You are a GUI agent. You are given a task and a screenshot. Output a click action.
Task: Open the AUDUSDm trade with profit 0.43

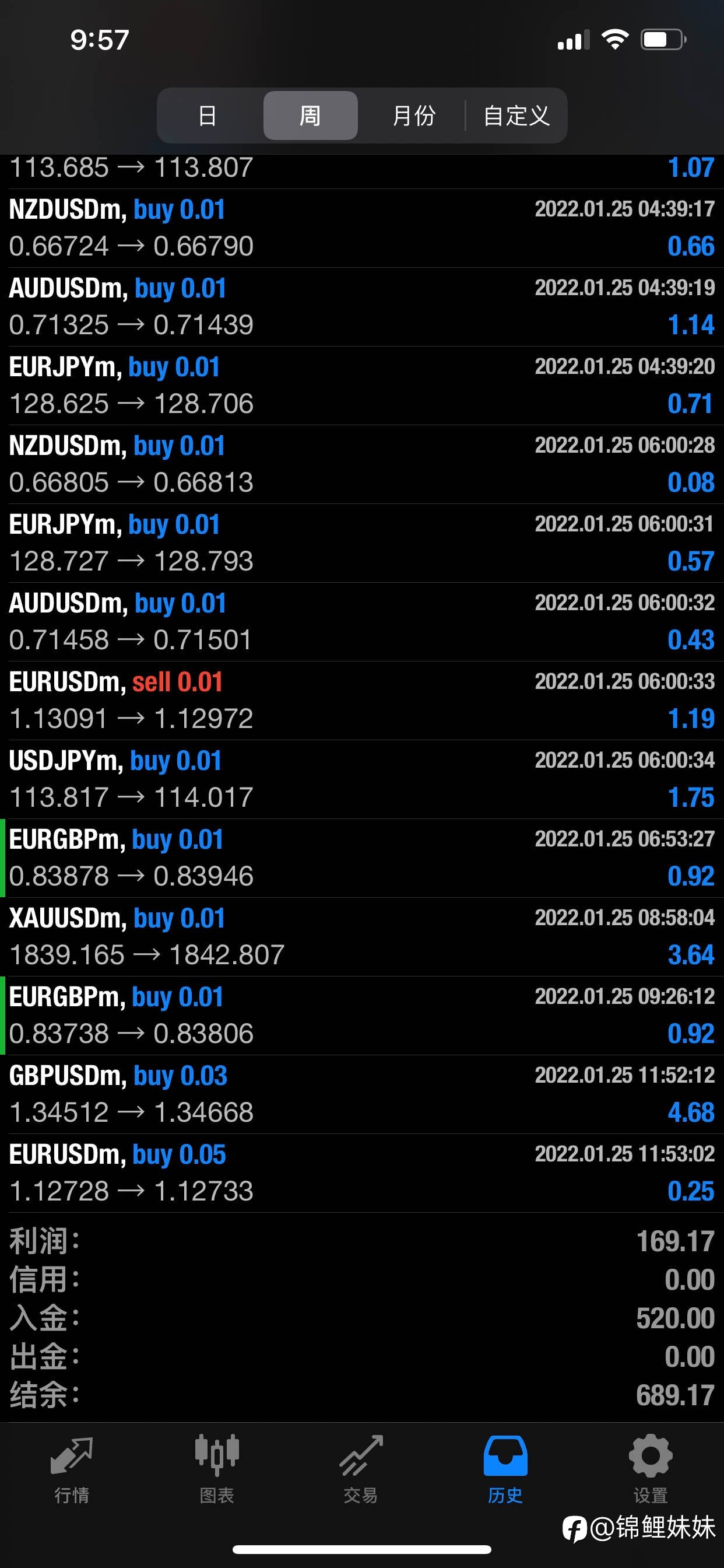(x=362, y=622)
